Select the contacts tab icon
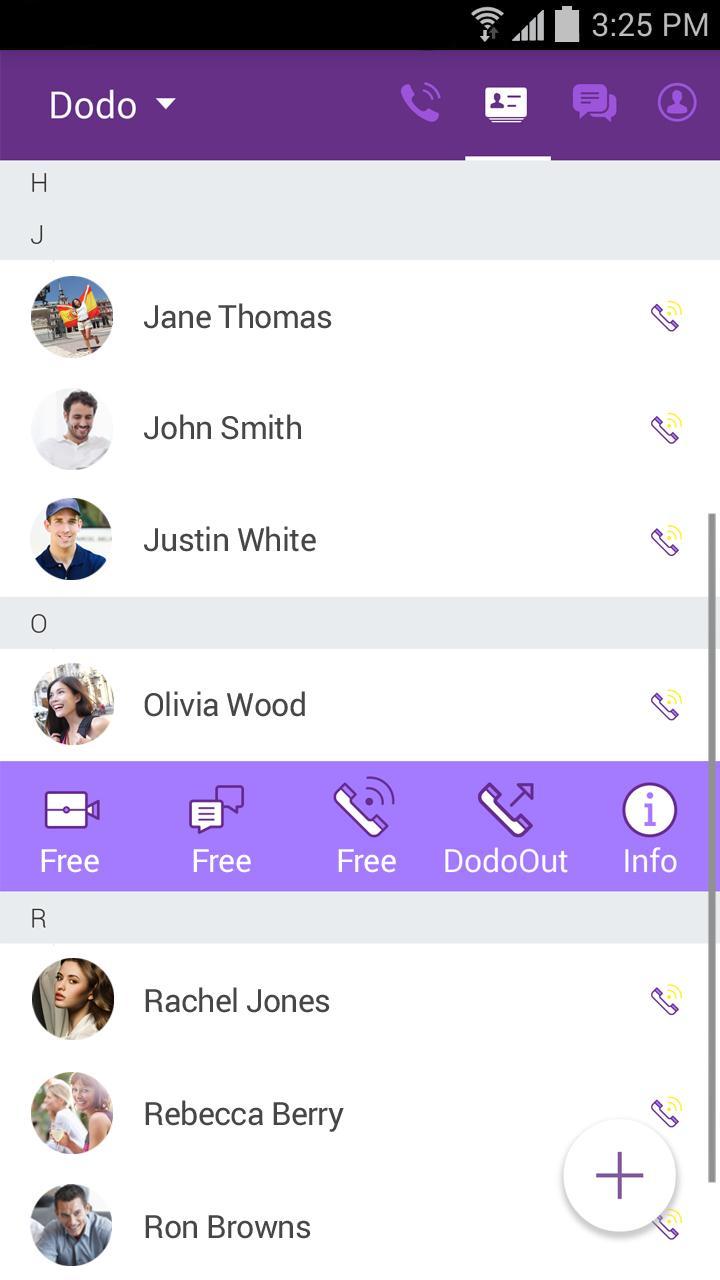Screen dimensions: 720x1280 506,103
